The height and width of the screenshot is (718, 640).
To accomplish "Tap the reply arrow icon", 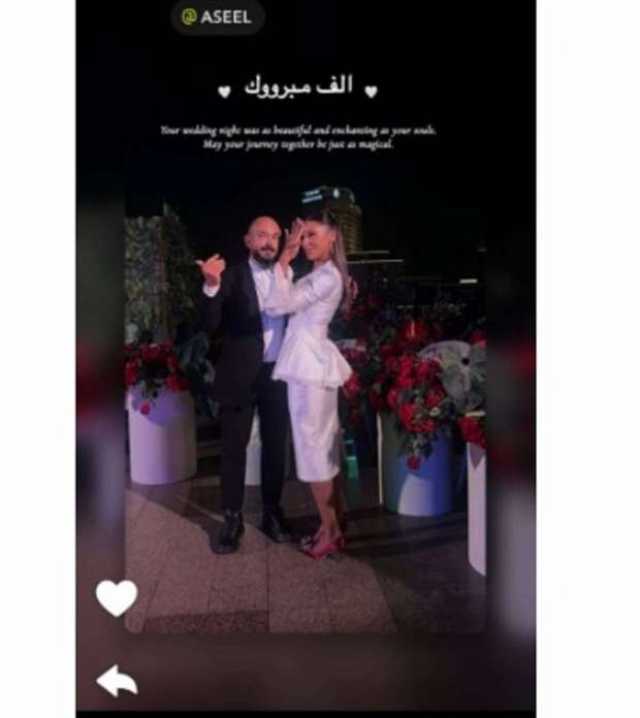I will tap(117, 680).
